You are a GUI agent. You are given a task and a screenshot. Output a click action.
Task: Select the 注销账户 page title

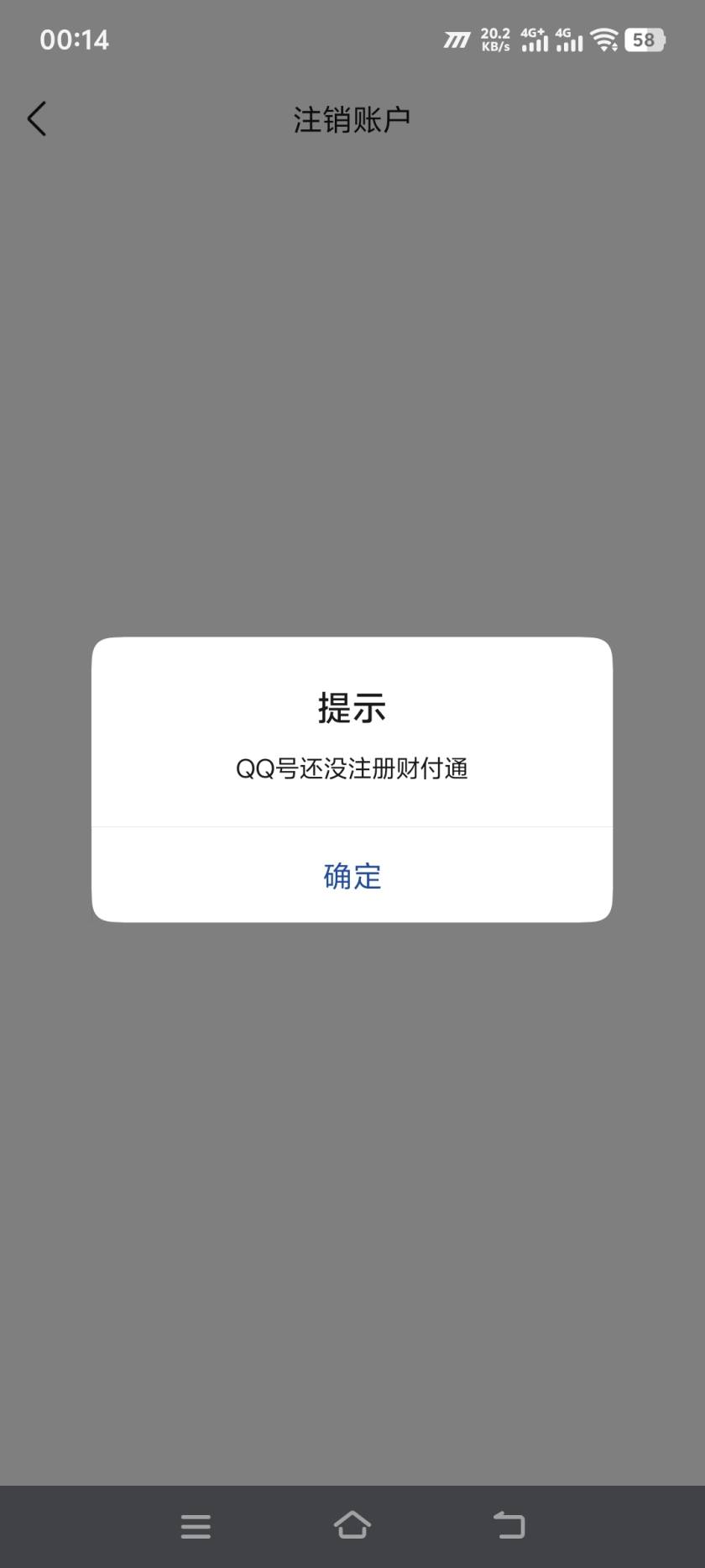352,118
